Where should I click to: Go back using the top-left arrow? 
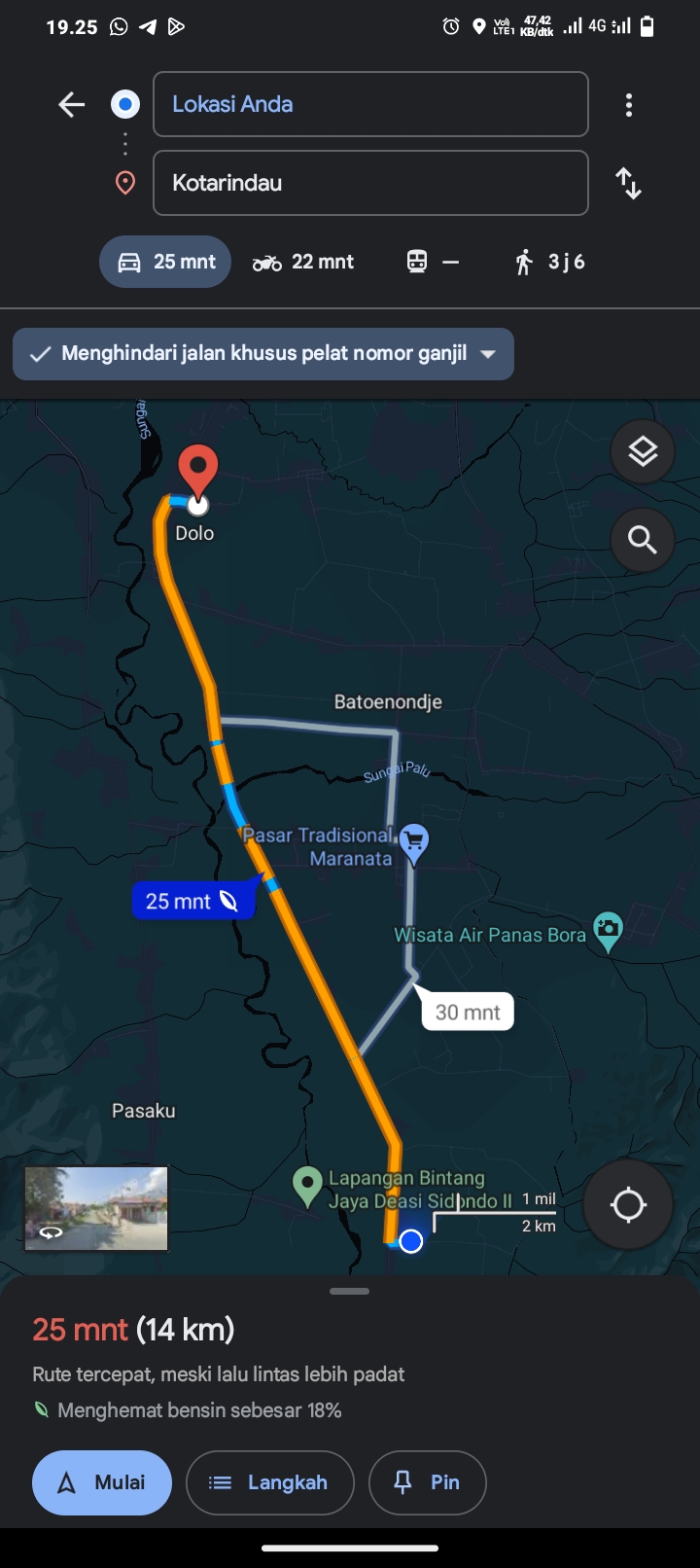[72, 104]
